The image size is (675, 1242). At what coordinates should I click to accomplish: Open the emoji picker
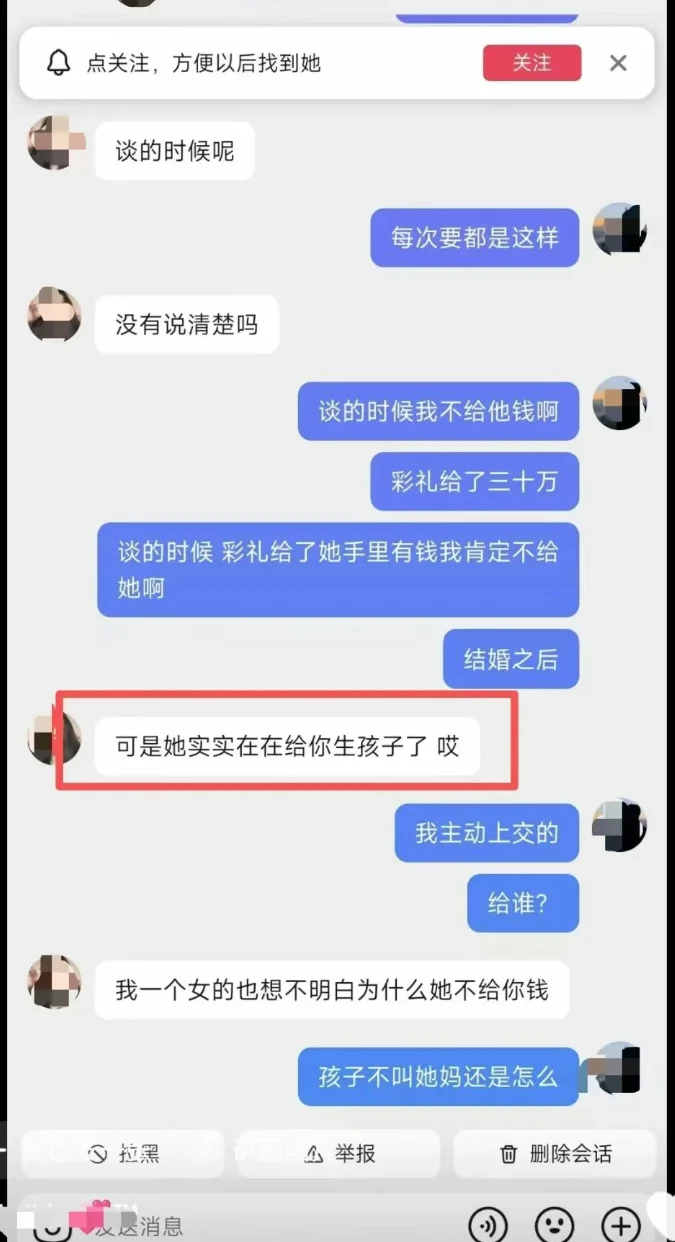(555, 1225)
